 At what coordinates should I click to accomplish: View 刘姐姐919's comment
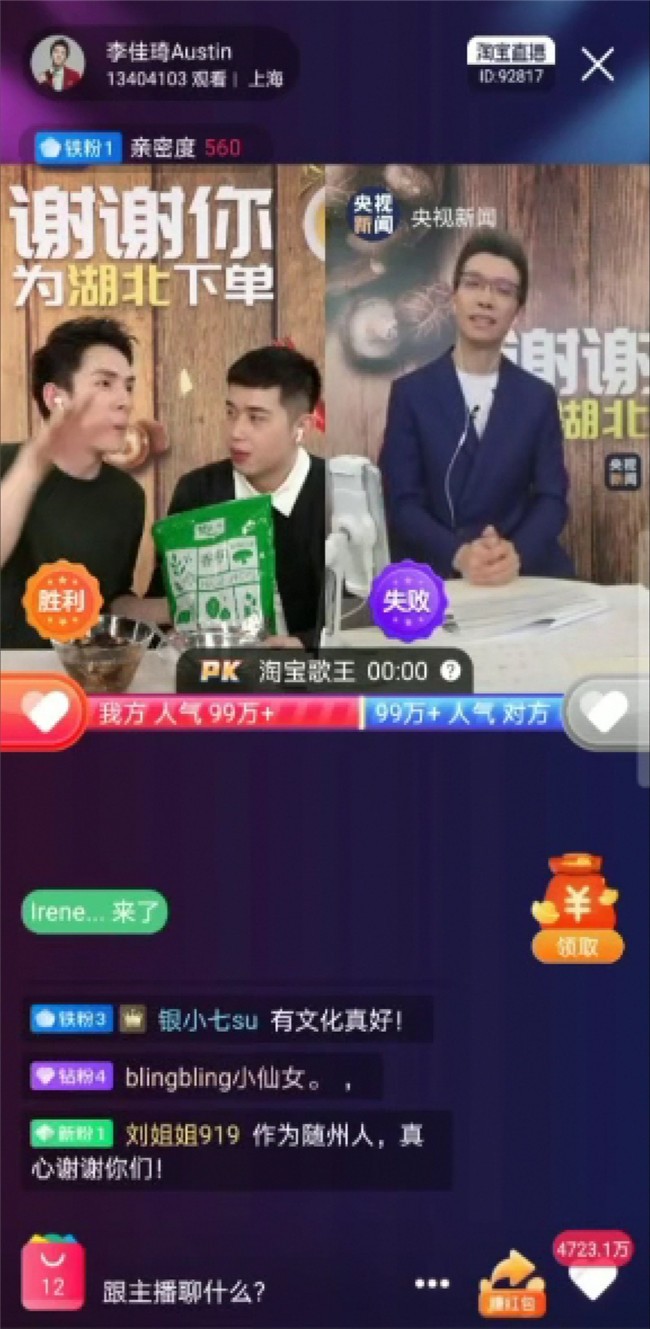point(182,1136)
